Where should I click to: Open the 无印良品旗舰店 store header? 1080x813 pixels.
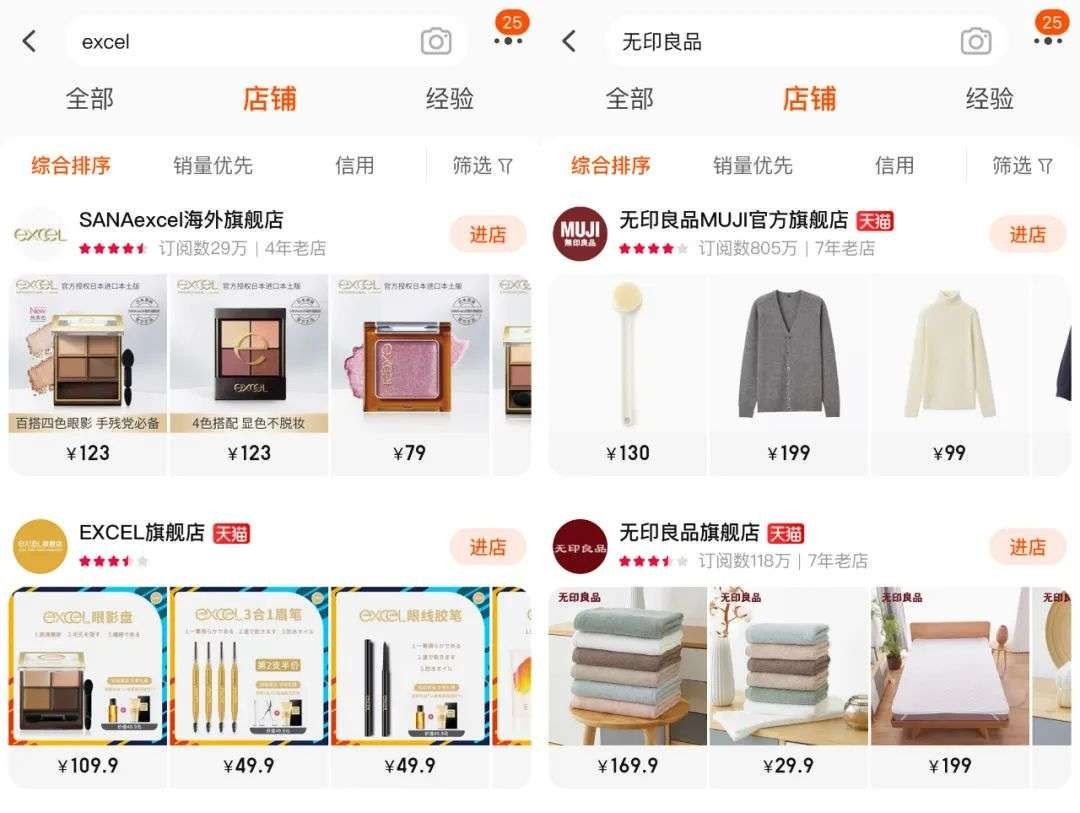pyautogui.click(x=688, y=533)
